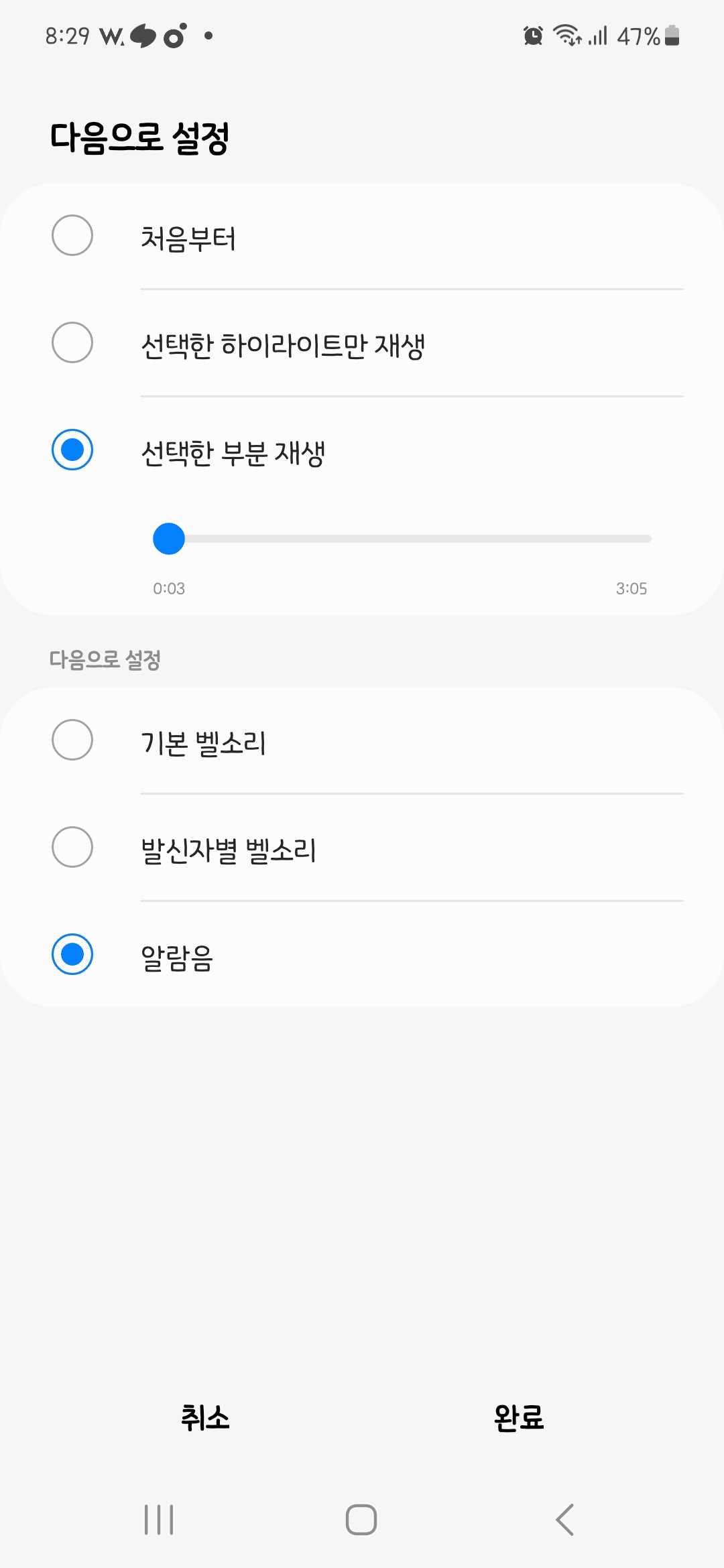724x1568 pixels.
Task: Open recent apps from the navigation bar
Action: tap(159, 1519)
